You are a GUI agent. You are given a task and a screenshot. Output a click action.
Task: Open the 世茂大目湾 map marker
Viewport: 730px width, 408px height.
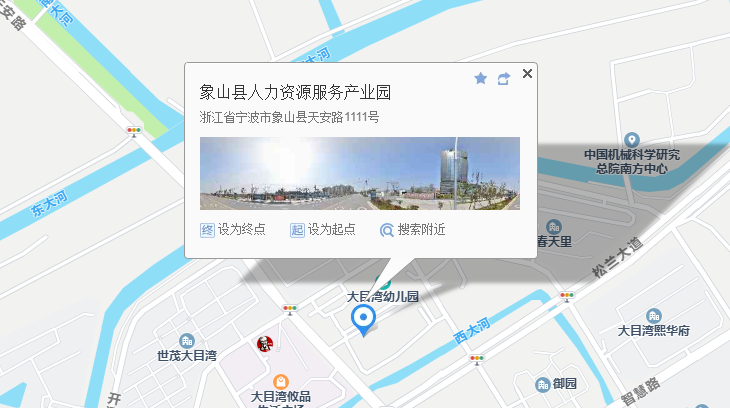click(x=187, y=341)
